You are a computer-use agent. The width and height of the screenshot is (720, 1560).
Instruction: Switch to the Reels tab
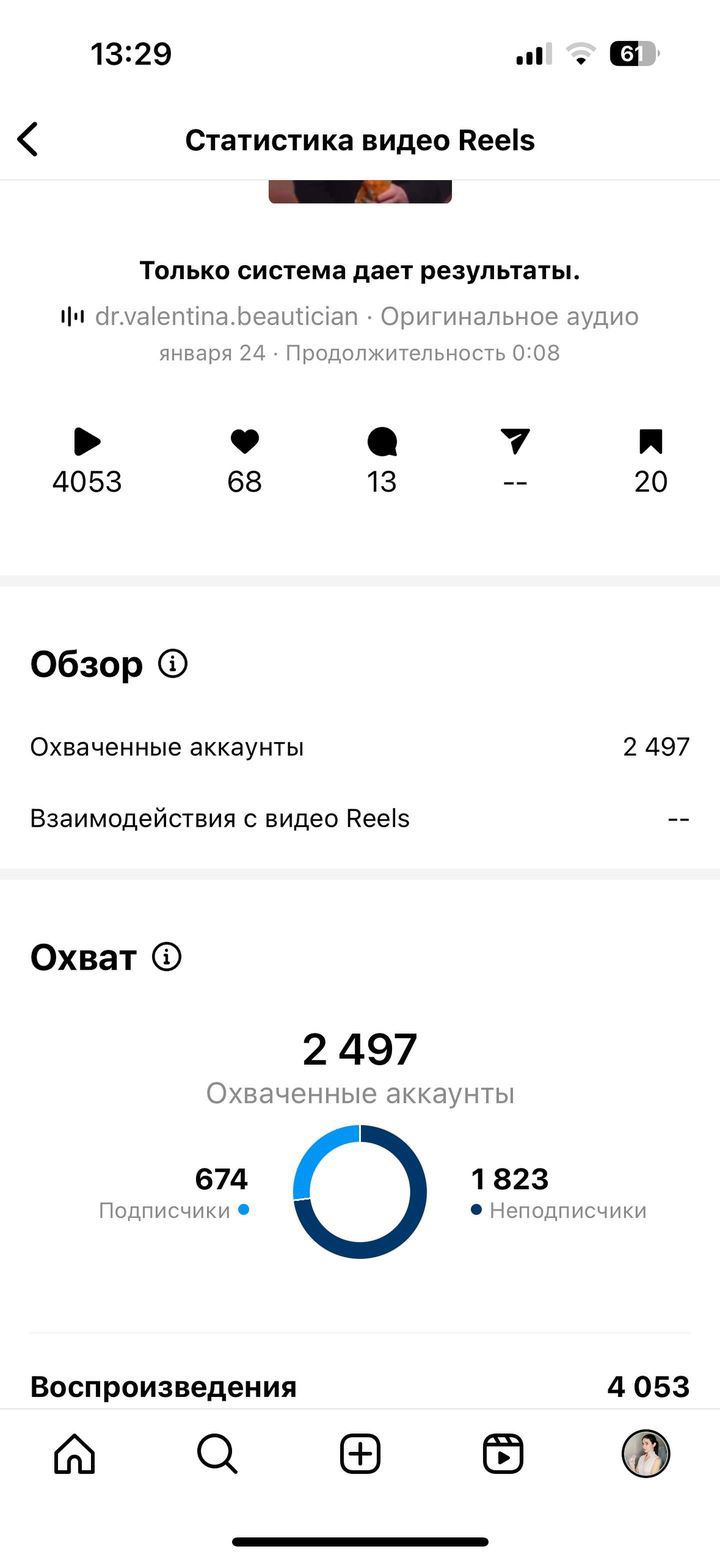pos(503,1453)
